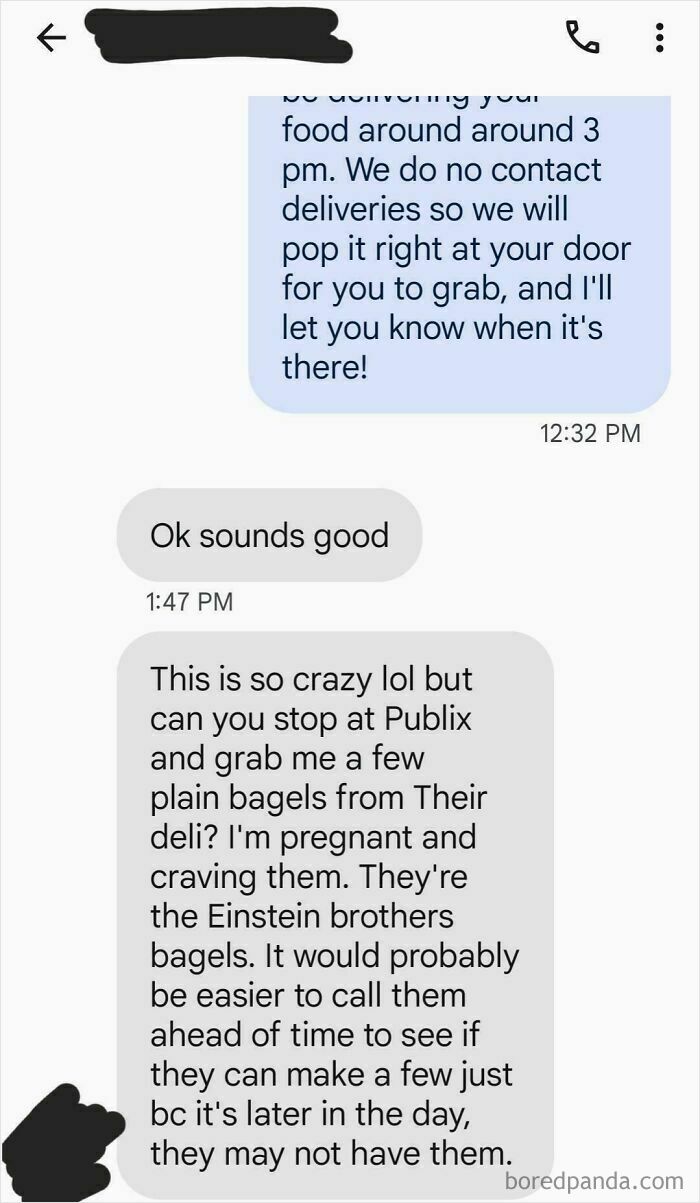Open the three-dot overflow menu
This screenshot has height=1203, width=700.
[x=659, y=38]
